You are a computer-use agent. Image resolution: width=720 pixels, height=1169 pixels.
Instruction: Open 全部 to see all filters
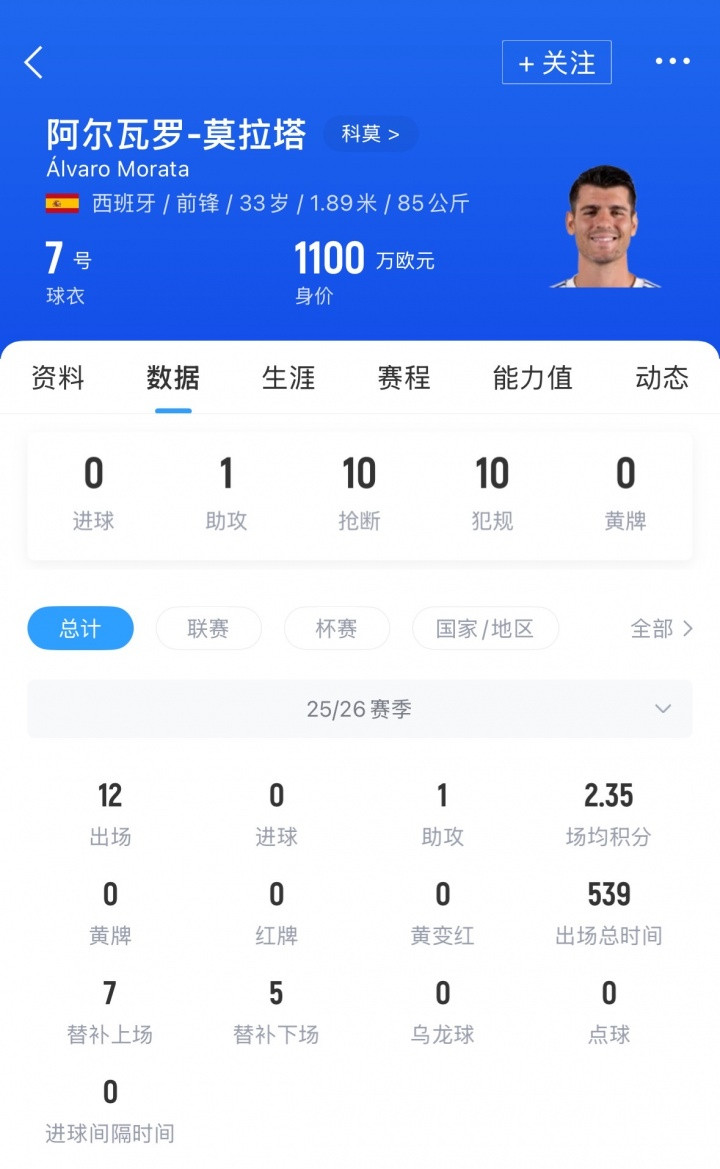pos(661,628)
